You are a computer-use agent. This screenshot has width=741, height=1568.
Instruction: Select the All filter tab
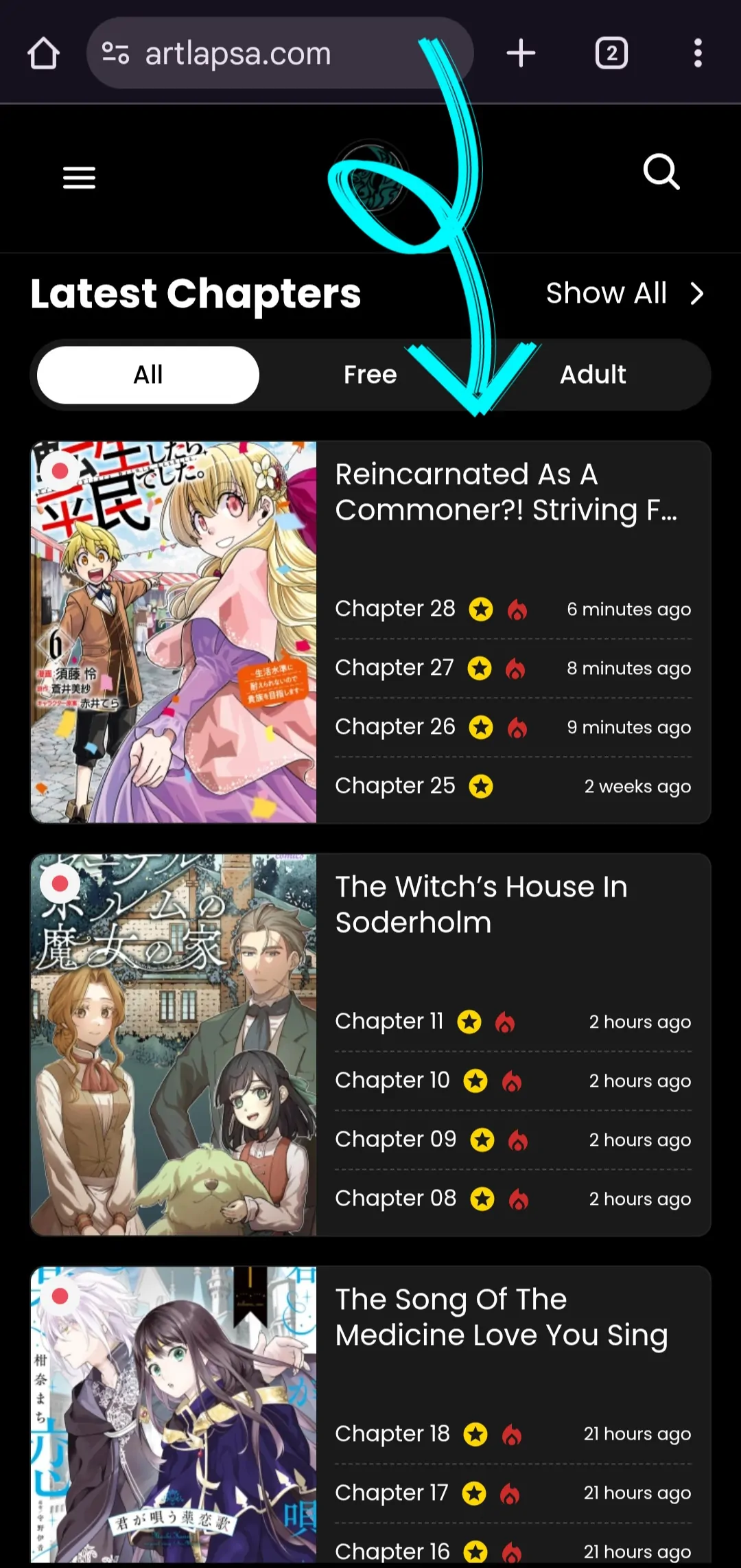(148, 375)
